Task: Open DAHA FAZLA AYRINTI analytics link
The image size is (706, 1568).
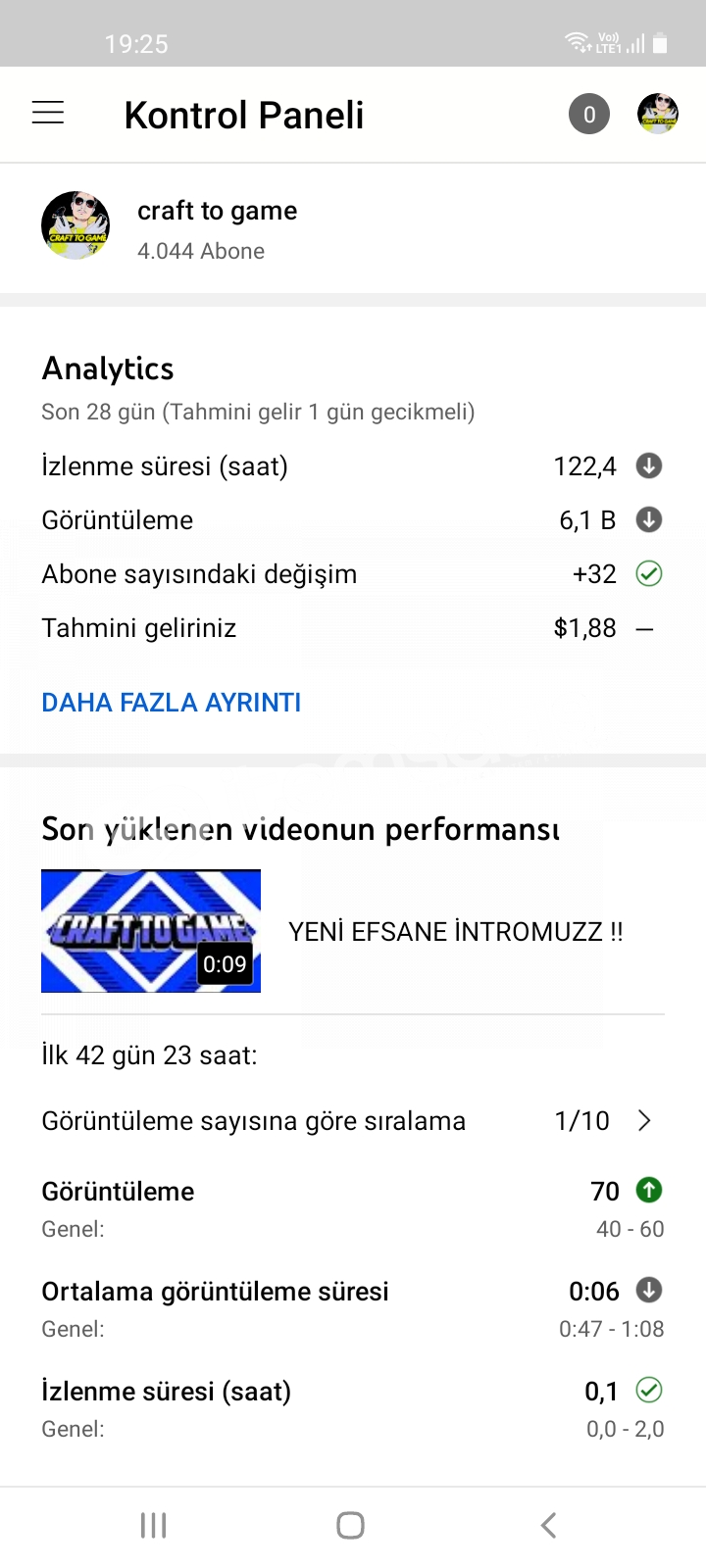Action: 171,703
